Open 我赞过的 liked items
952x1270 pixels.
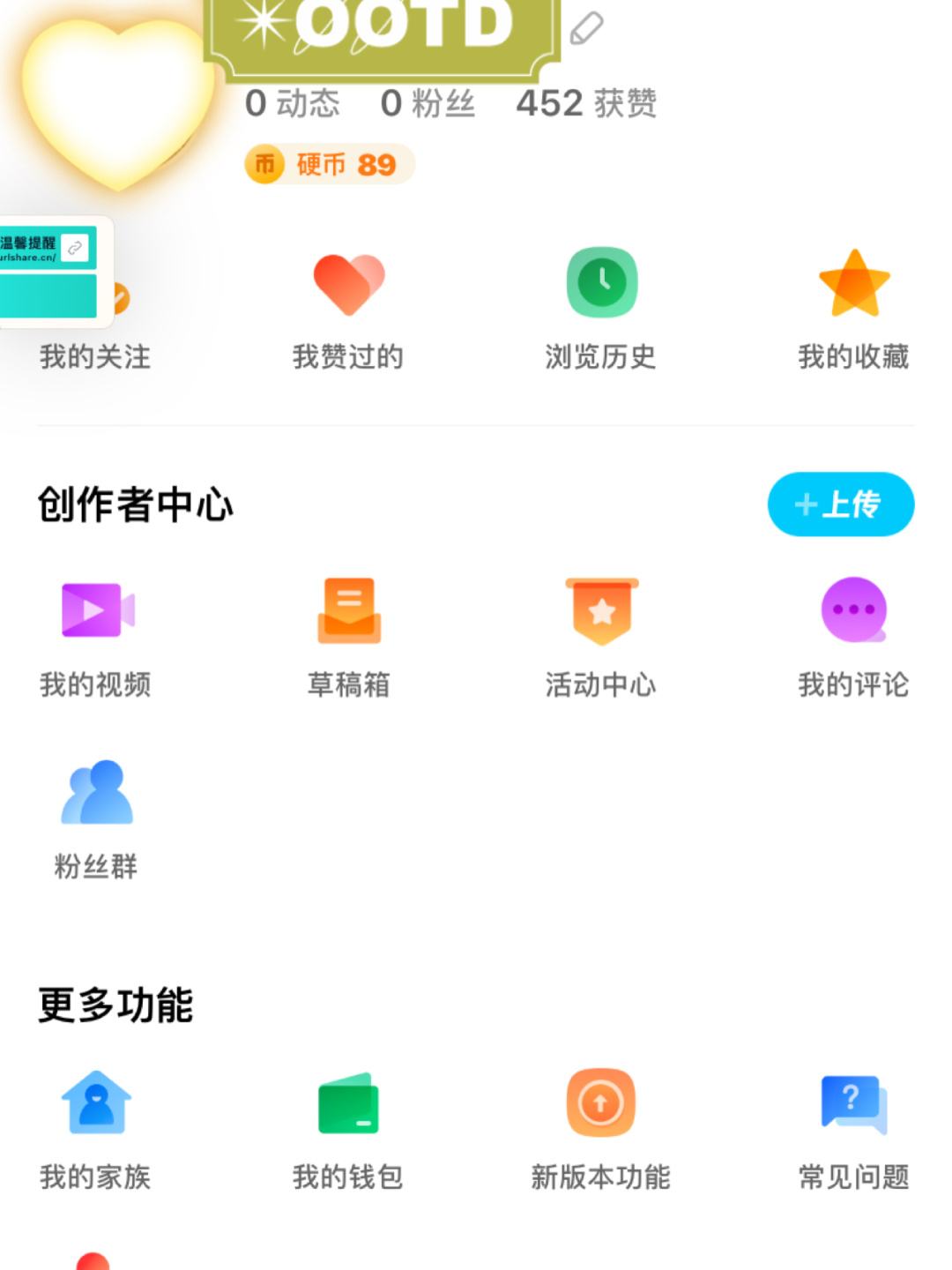(348, 309)
